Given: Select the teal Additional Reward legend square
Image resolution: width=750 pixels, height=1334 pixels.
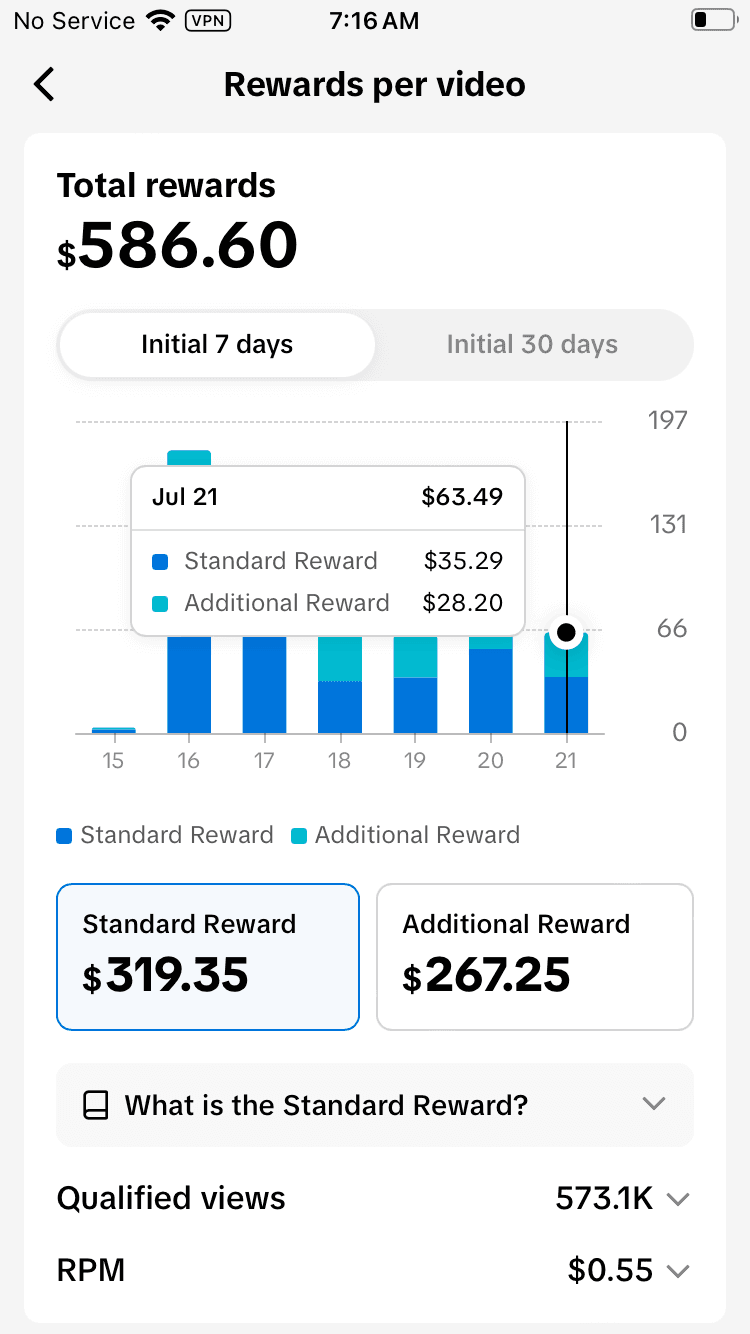Looking at the screenshot, I should coord(298,834).
